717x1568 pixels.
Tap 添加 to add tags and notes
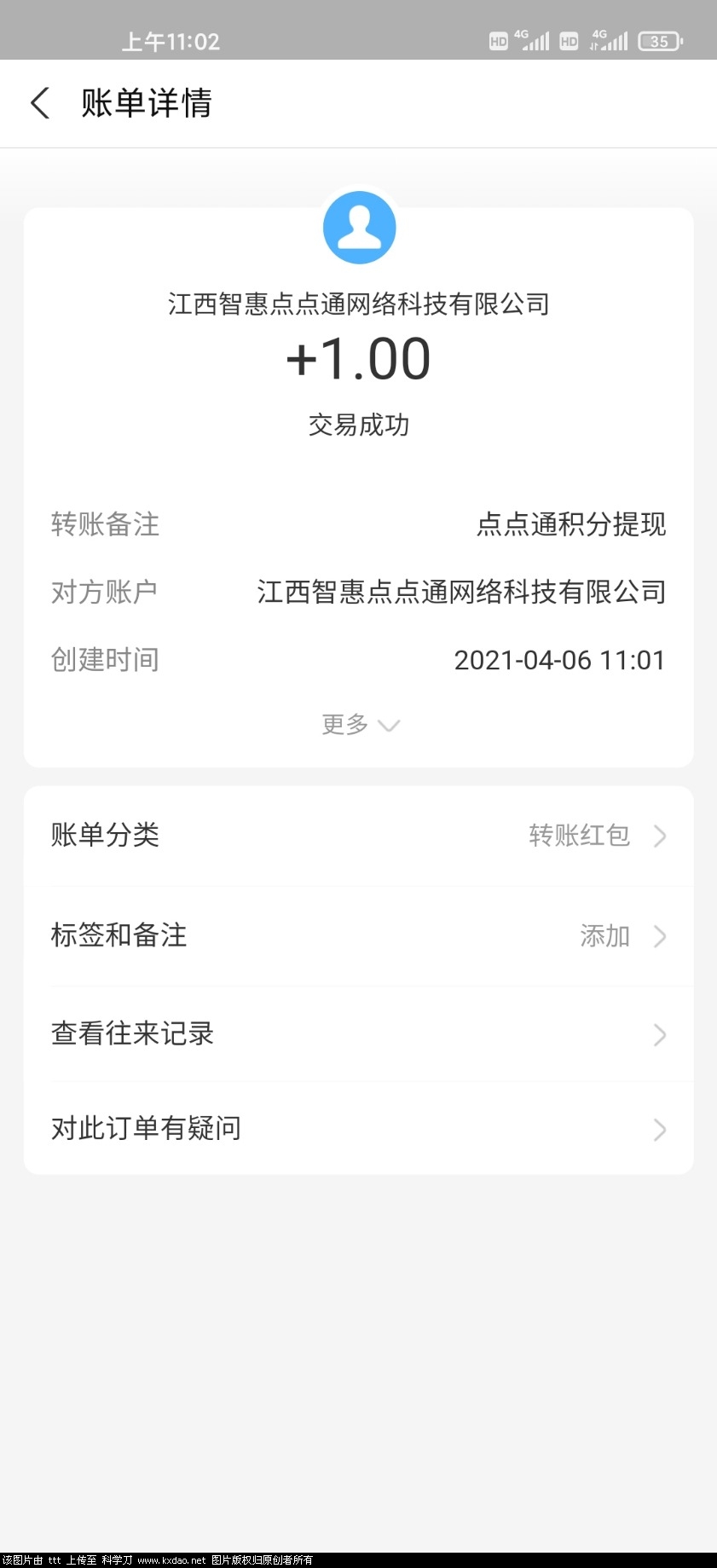click(604, 936)
